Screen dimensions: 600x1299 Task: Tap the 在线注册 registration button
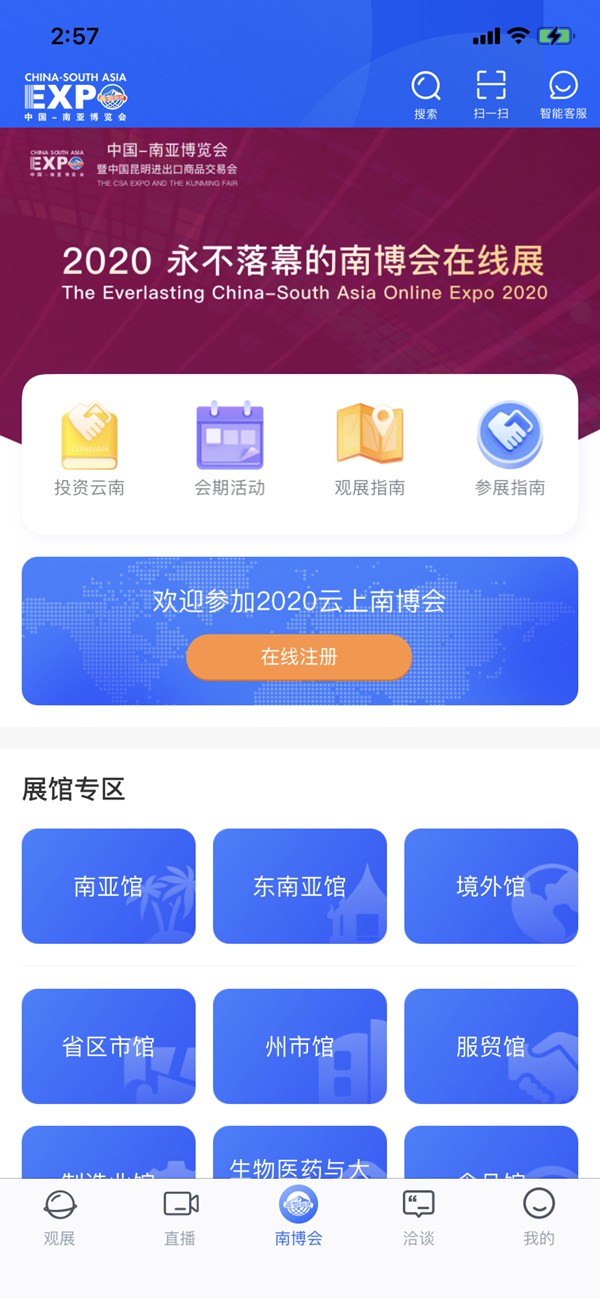tap(299, 657)
